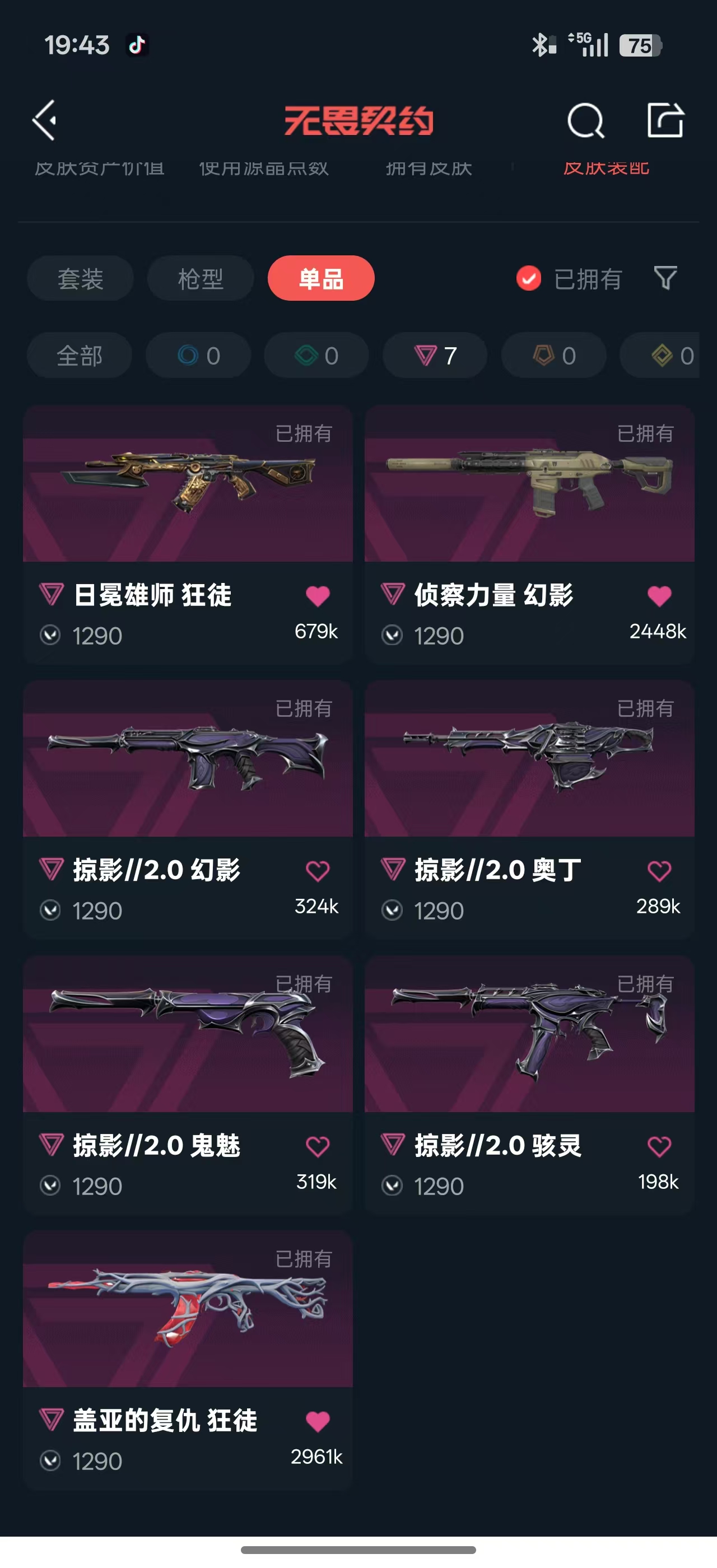
Task: Select the 全部 rarity chip
Action: (x=79, y=356)
